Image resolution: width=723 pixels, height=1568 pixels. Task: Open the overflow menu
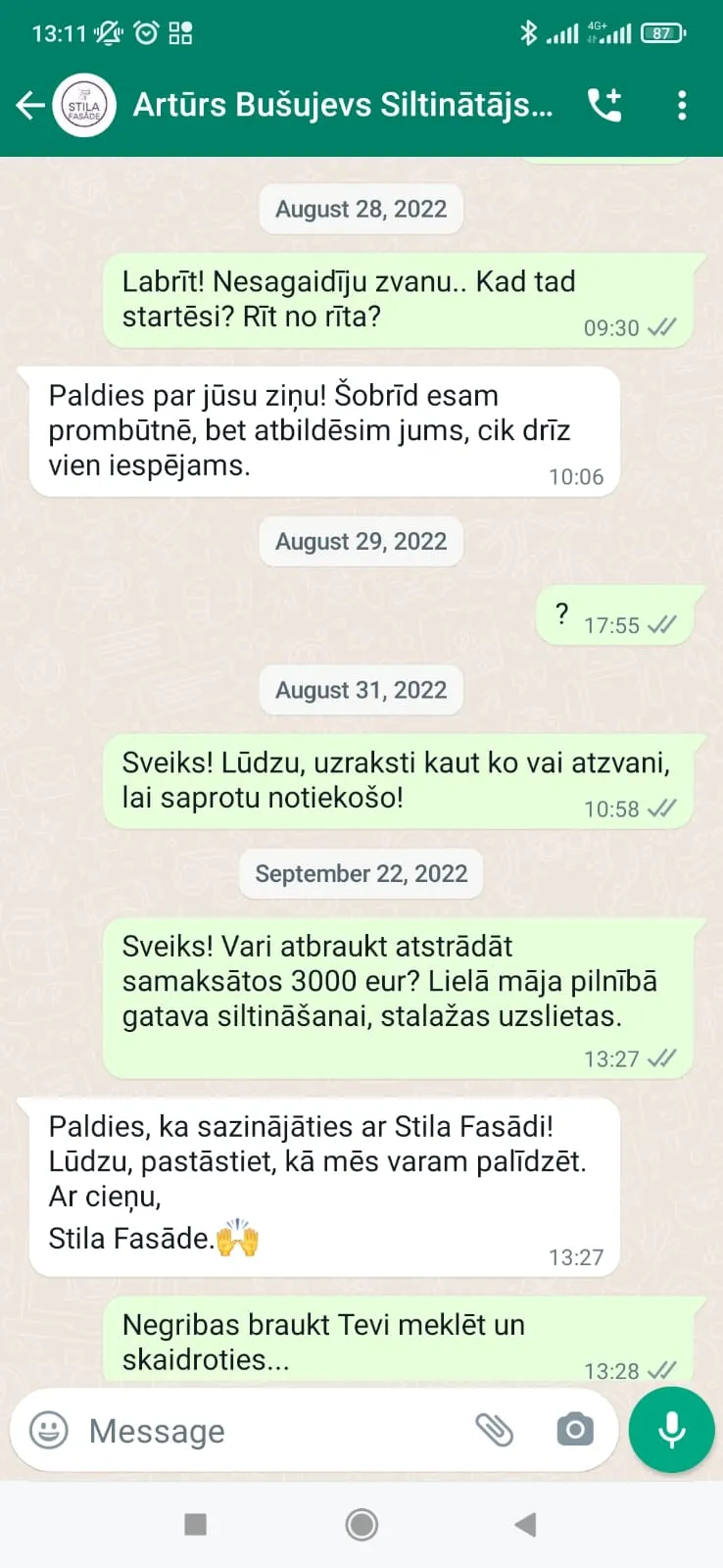point(682,105)
